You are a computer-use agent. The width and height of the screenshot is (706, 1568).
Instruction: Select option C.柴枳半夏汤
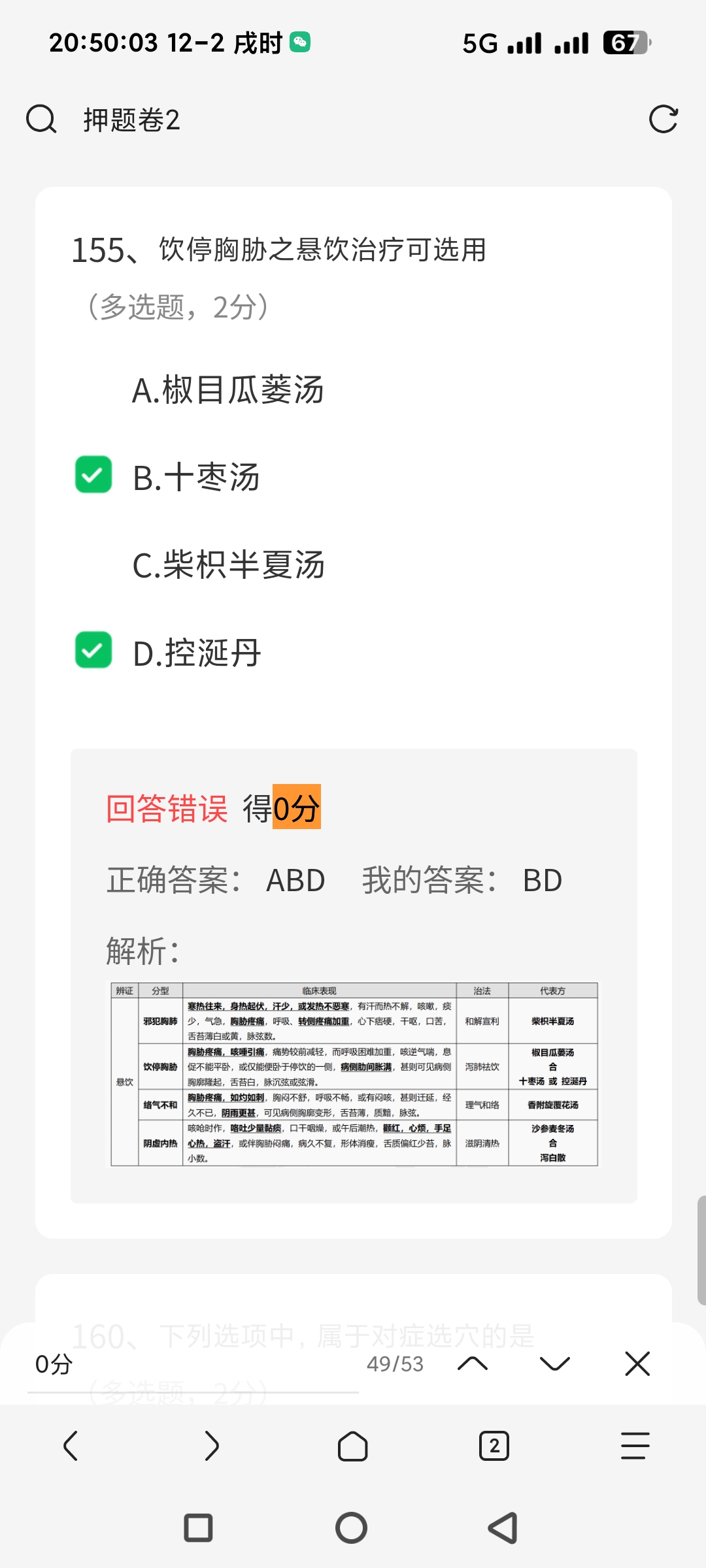click(x=228, y=565)
